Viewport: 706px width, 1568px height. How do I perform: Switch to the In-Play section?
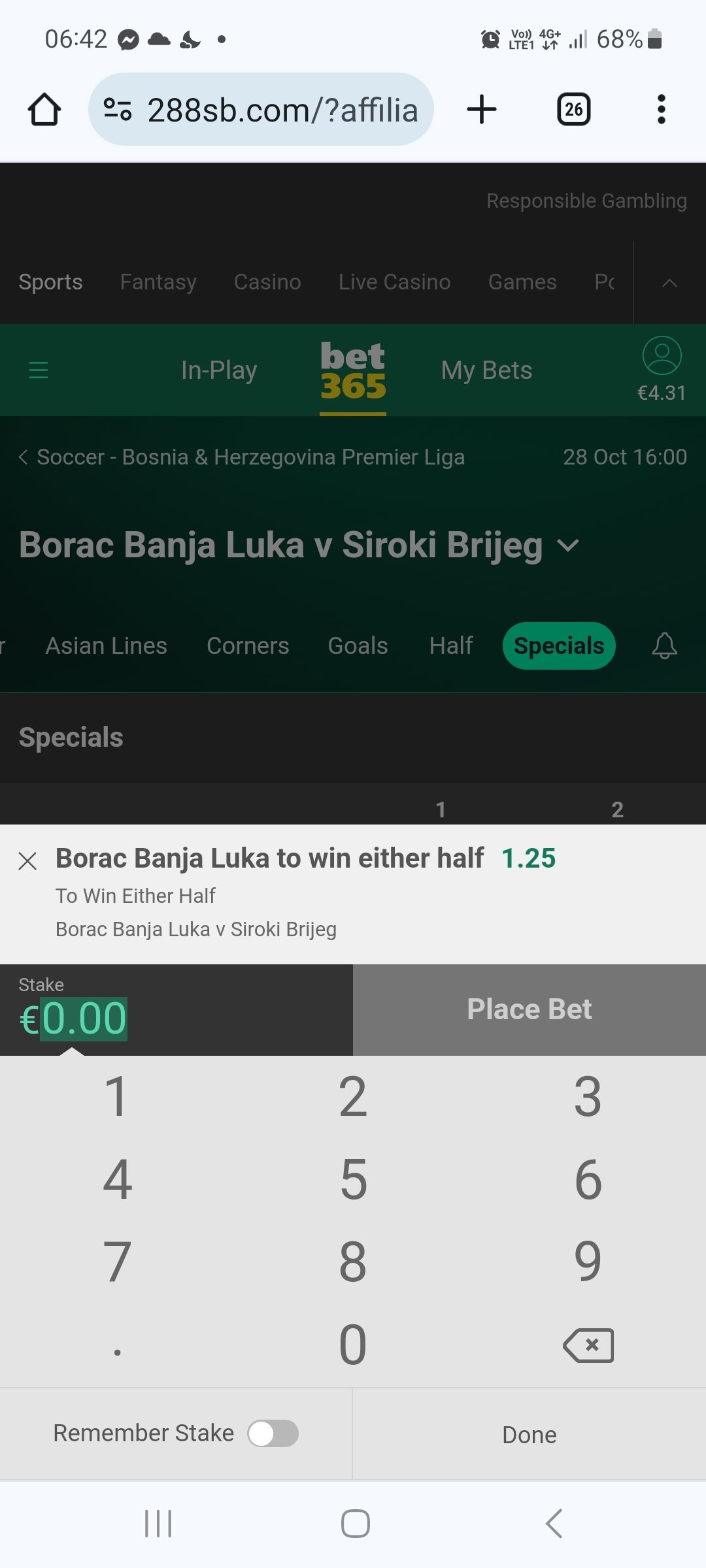[219, 370]
